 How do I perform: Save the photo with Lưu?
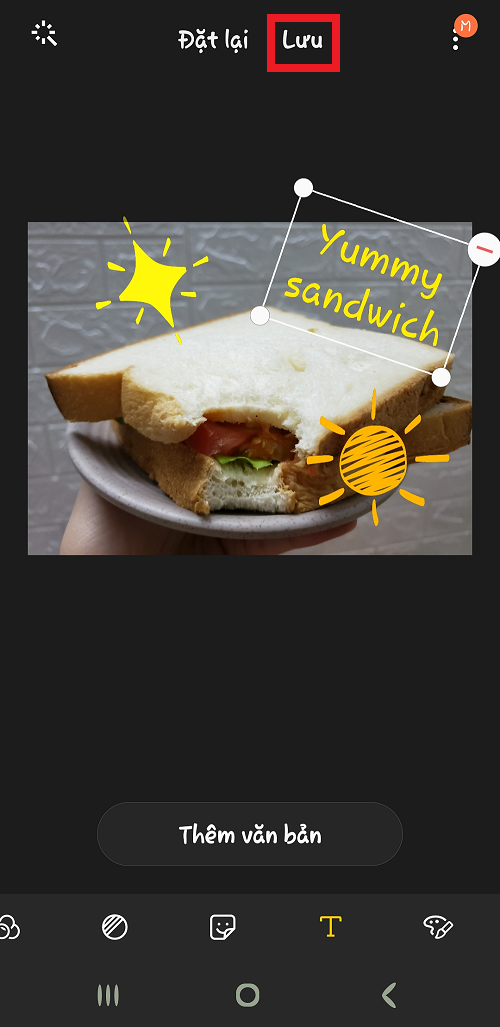pyautogui.click(x=303, y=41)
